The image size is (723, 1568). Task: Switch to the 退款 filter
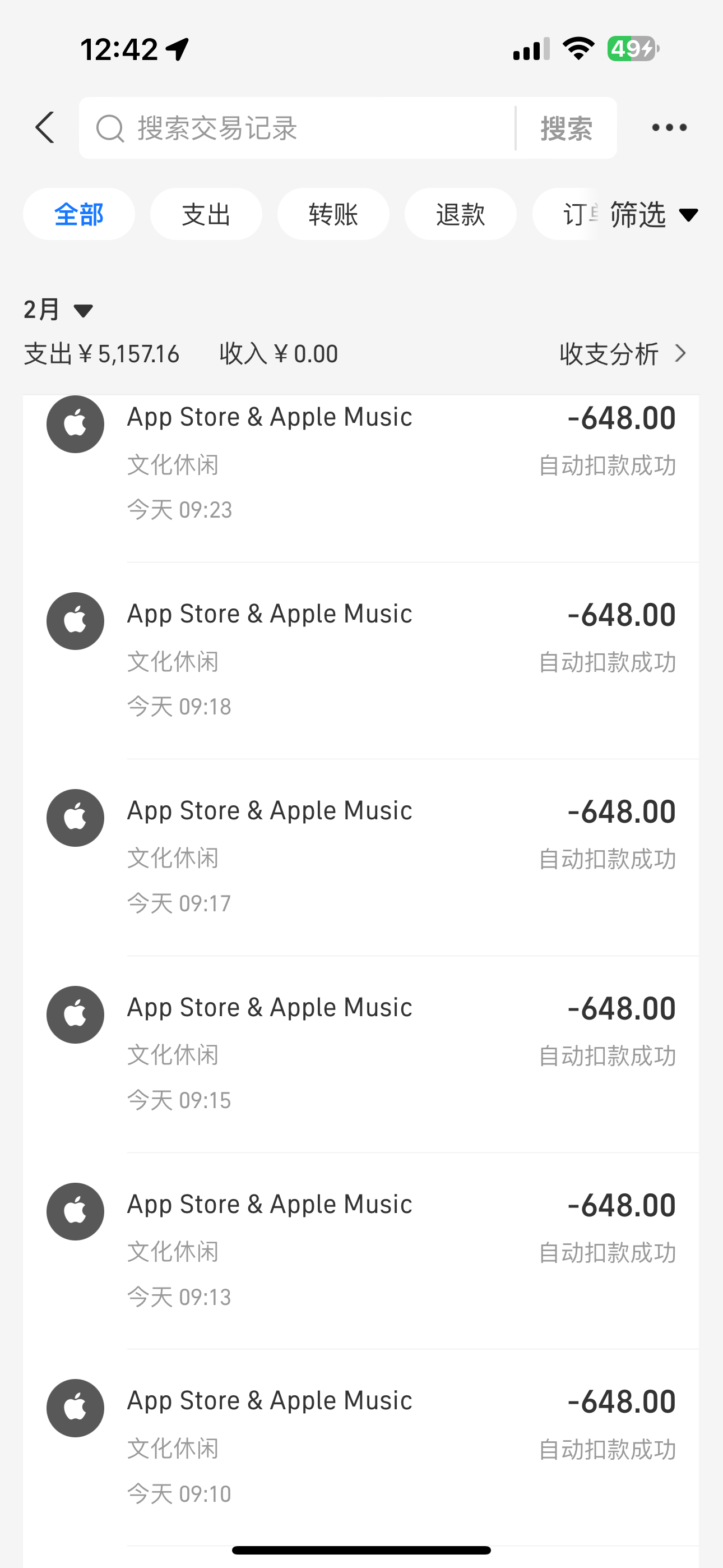(x=461, y=214)
